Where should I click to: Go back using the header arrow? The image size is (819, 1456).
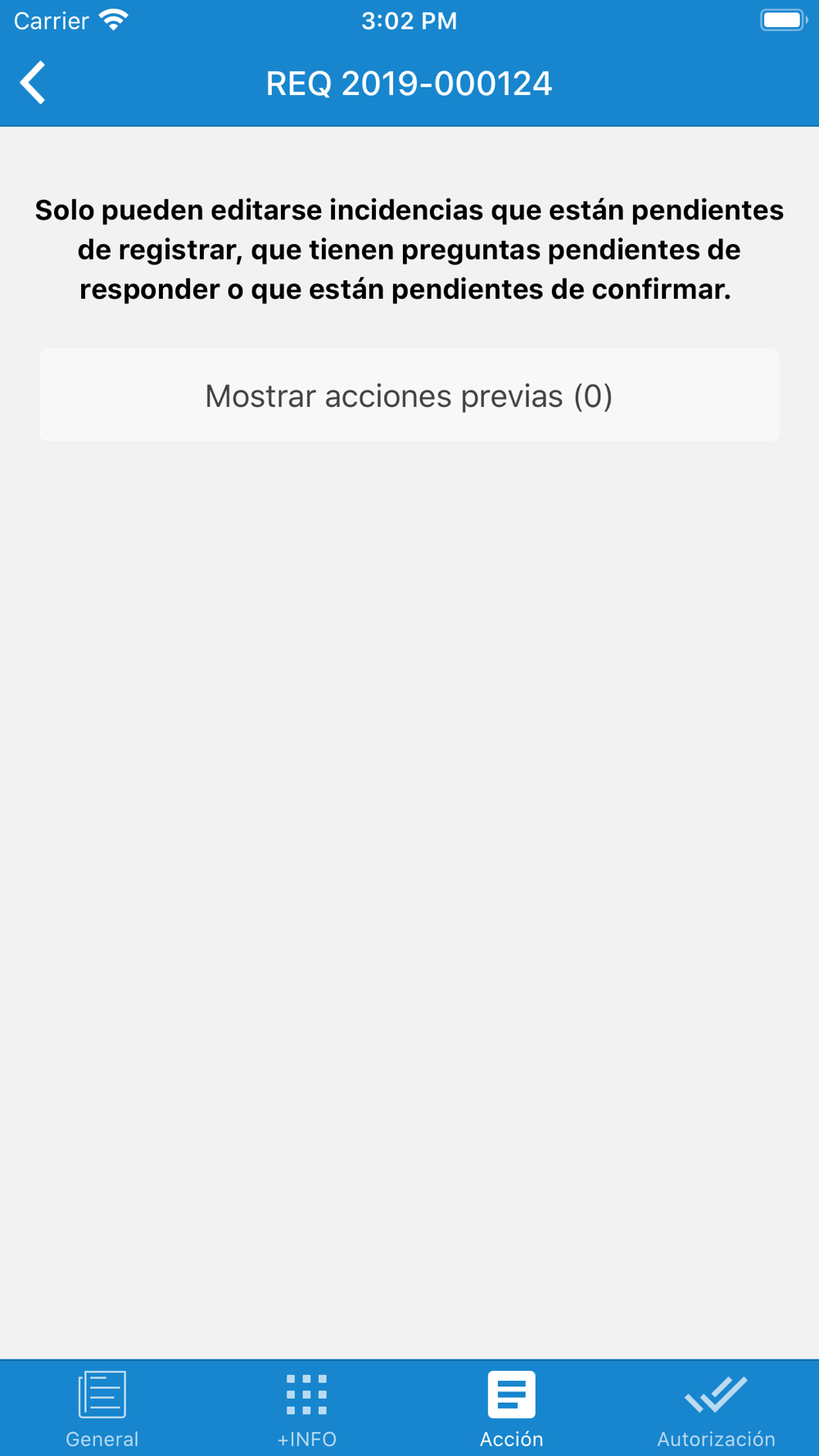click(33, 83)
